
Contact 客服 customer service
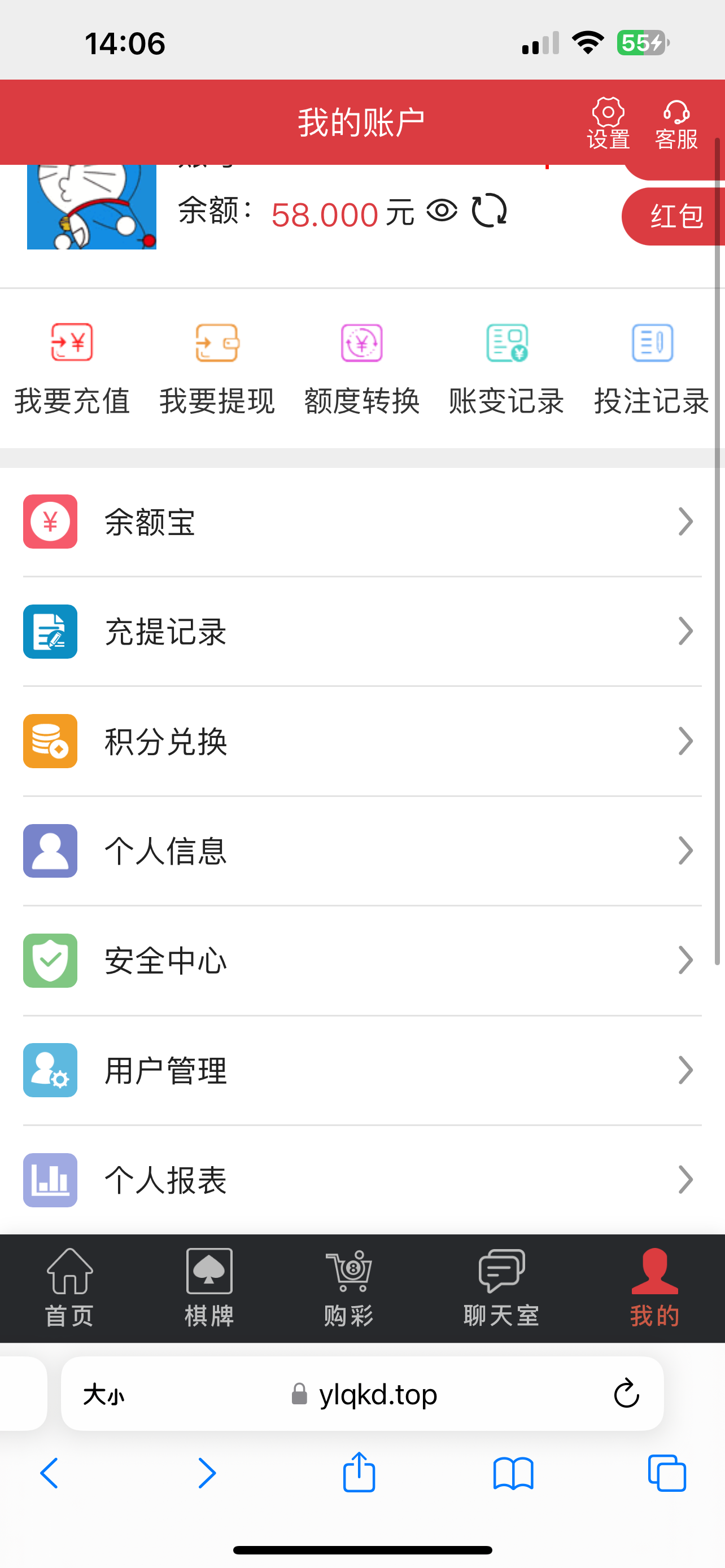(x=676, y=124)
